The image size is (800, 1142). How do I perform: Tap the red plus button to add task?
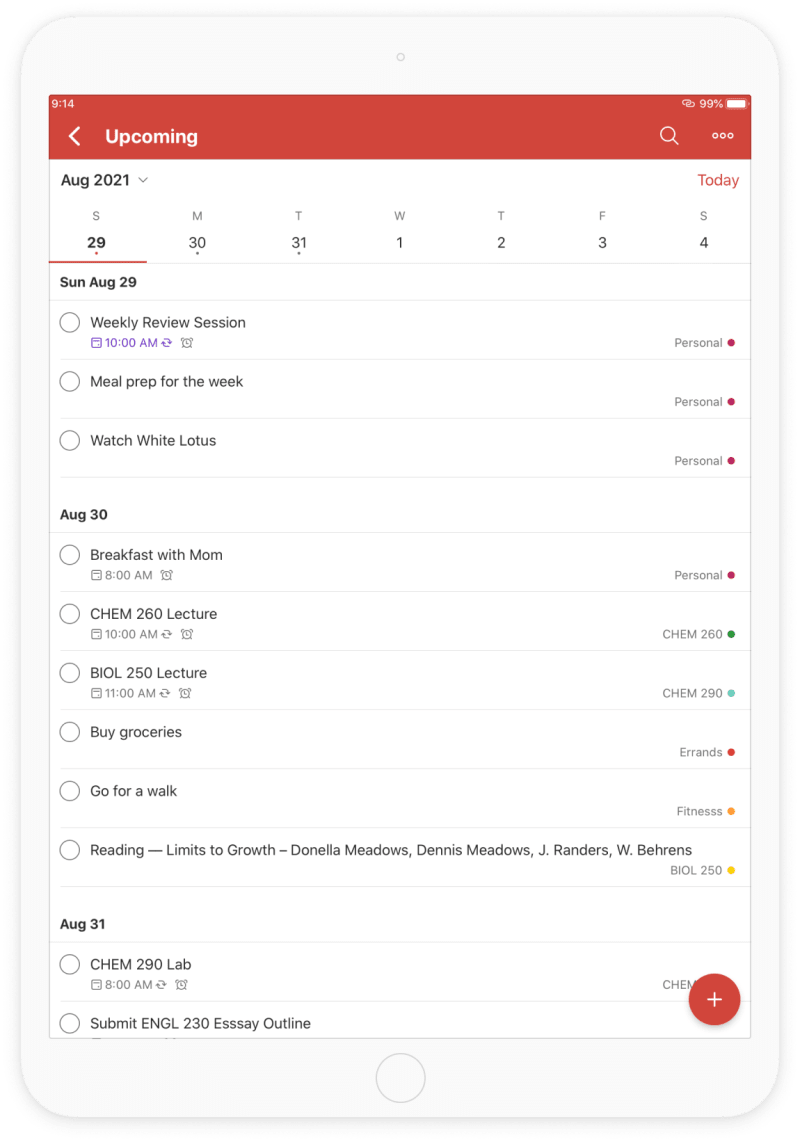[714, 999]
